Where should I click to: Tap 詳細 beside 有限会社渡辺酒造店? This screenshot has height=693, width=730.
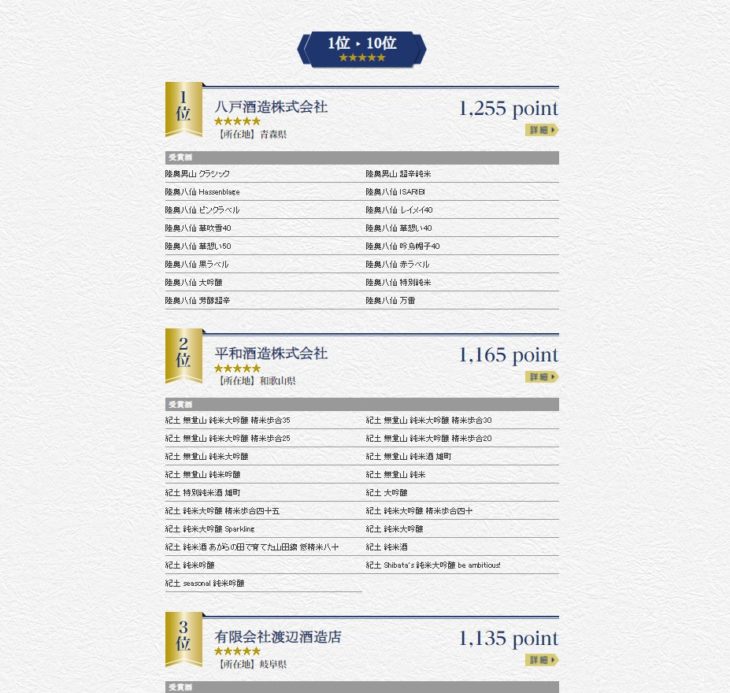point(542,660)
